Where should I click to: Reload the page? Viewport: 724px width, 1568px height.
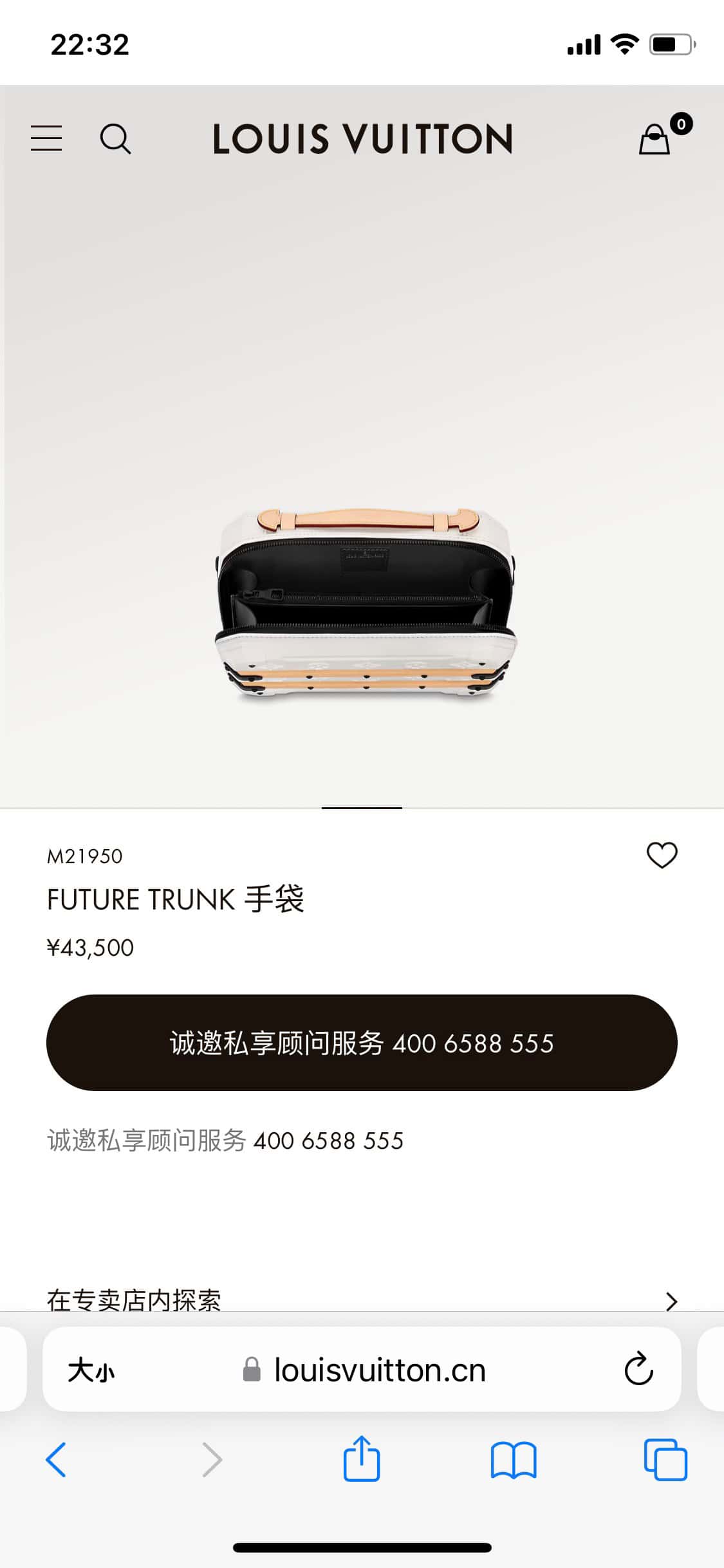click(638, 1369)
